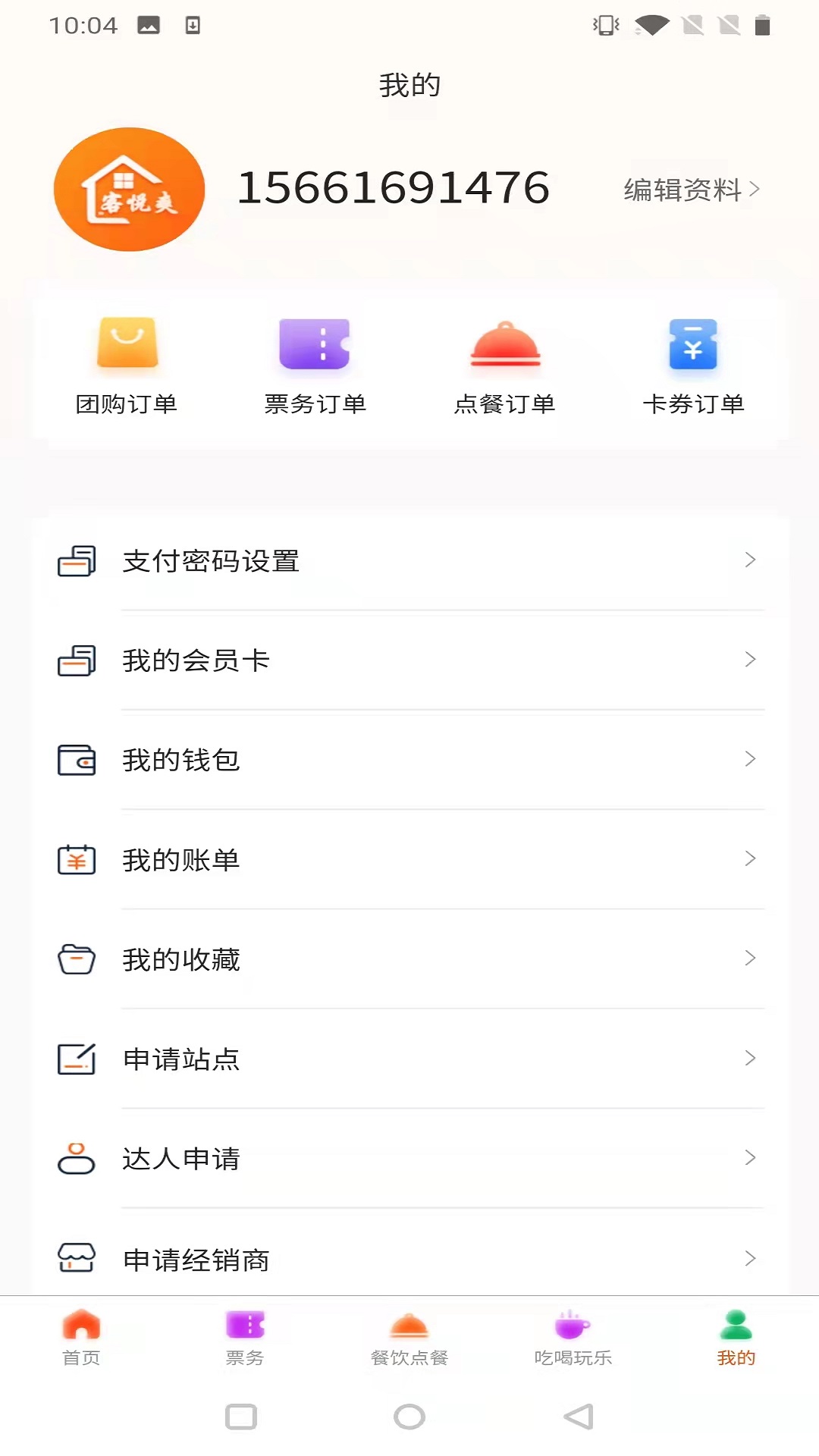This screenshot has width=819, height=1456.
Task: Open 申请经销商 row
Action: 409,1259
